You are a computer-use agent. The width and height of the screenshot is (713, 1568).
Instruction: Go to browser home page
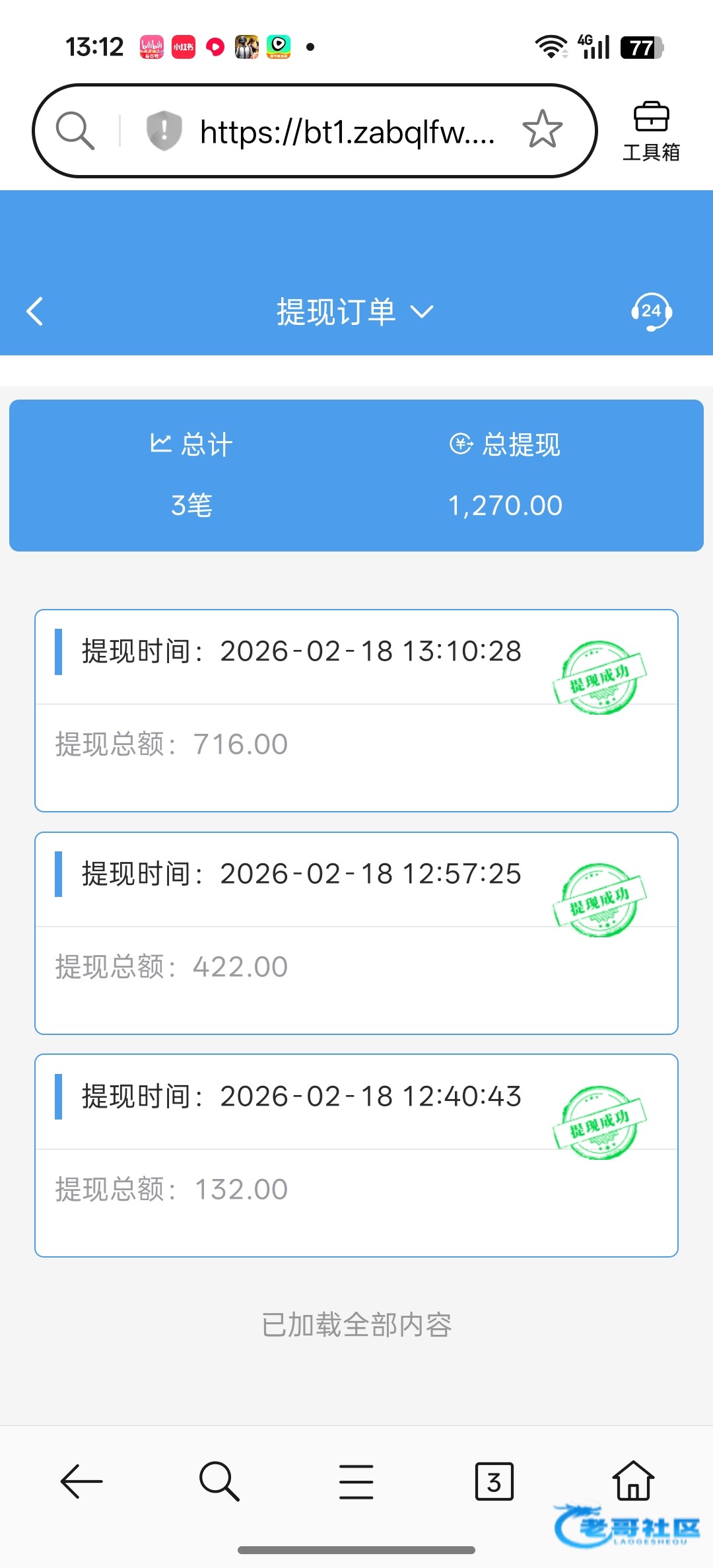pos(633,1480)
